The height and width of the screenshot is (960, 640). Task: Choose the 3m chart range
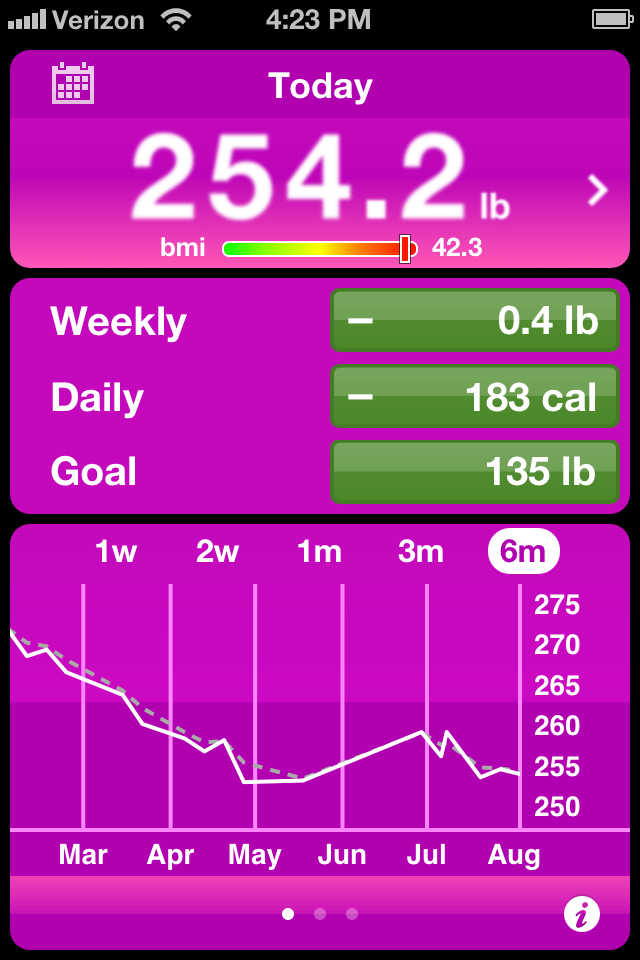pos(420,551)
